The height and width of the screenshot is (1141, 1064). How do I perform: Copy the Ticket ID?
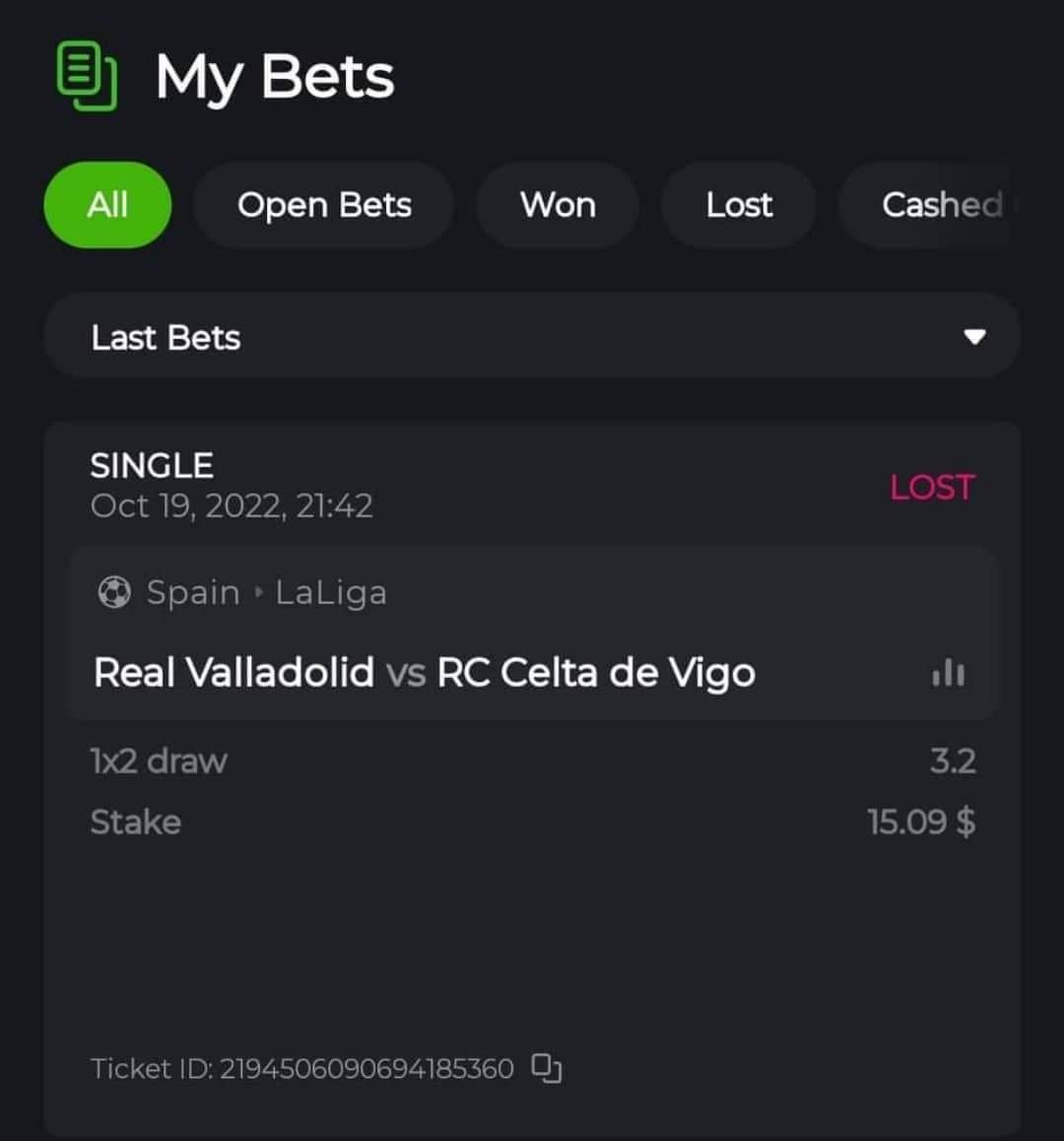[547, 1068]
